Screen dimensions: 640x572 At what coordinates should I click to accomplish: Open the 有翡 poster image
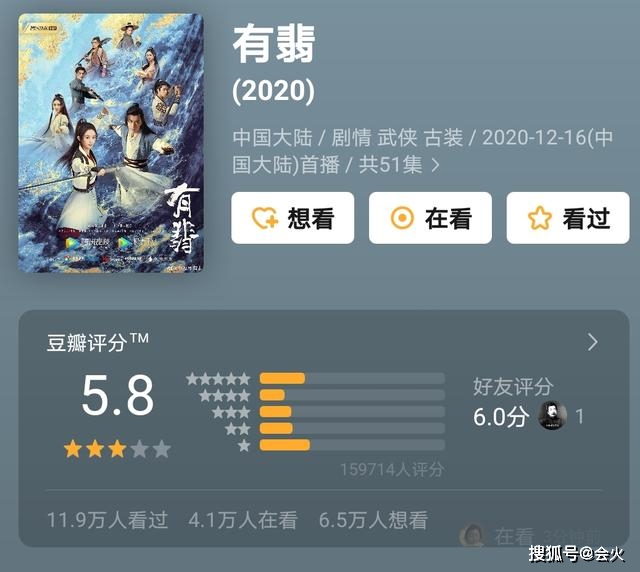tap(110, 143)
